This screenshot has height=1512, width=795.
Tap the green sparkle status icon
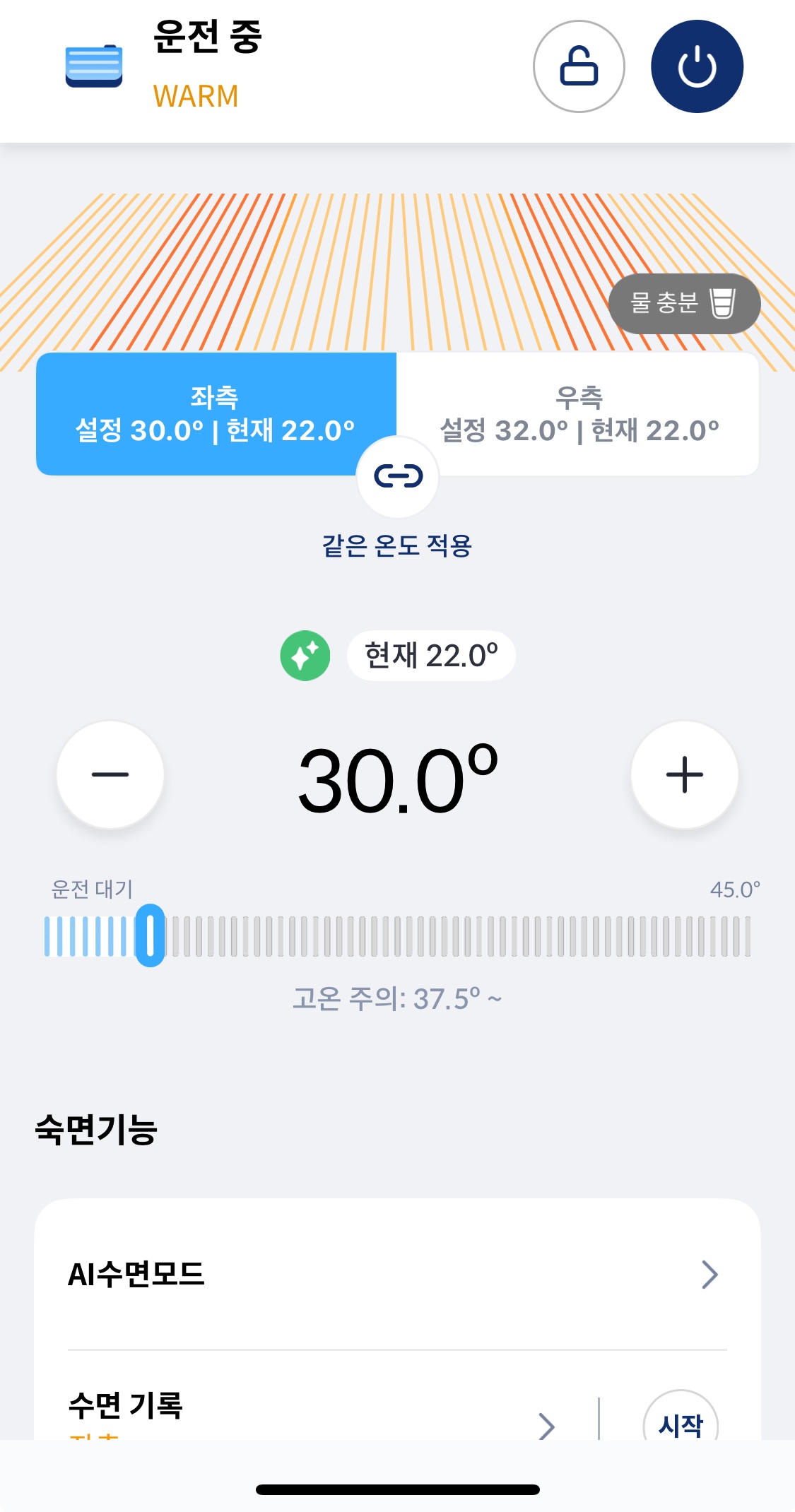[307, 656]
